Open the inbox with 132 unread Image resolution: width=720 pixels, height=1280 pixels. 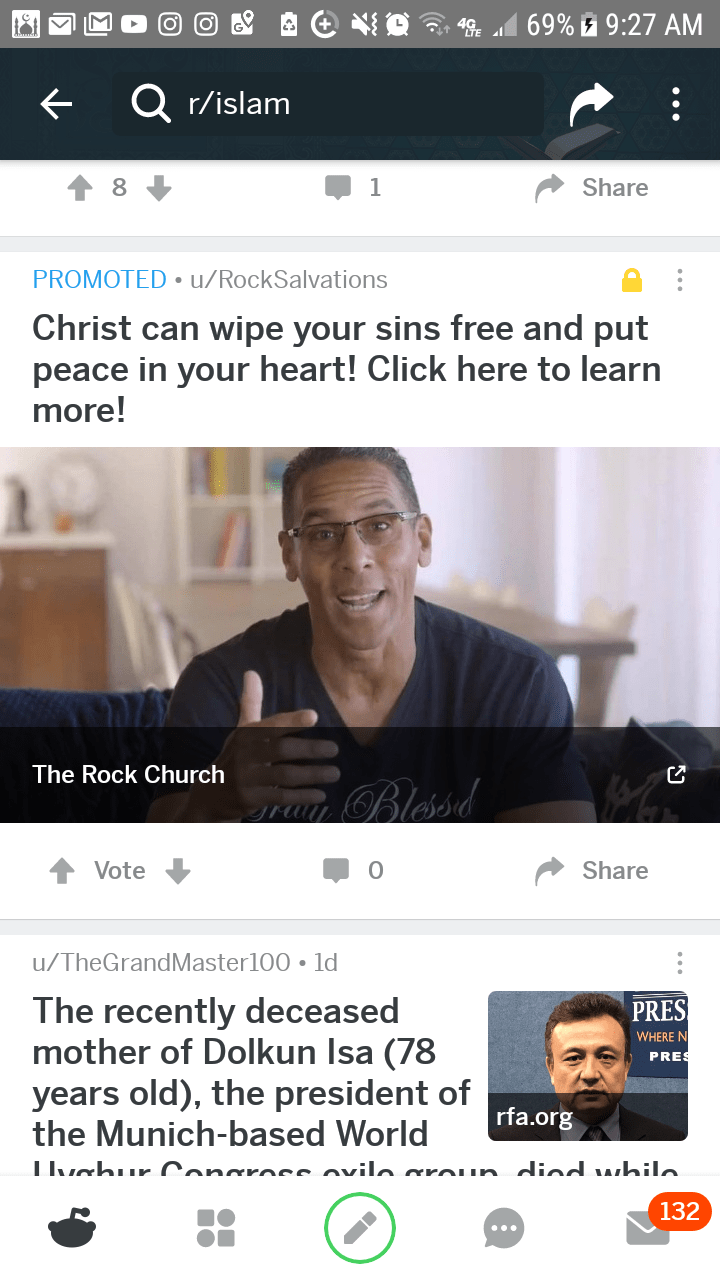click(x=647, y=1228)
